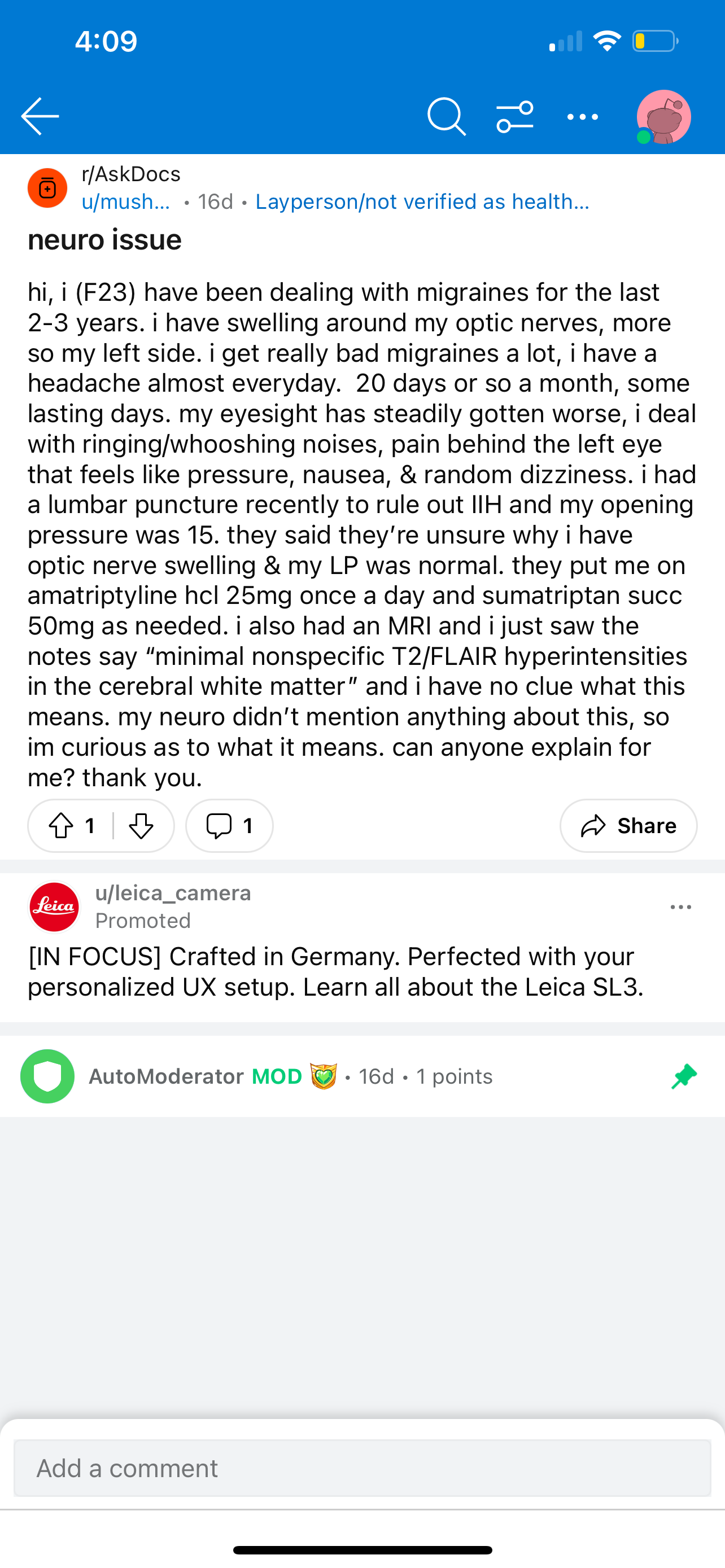725x1568 pixels.
Task: Open the promoted Leica SL3 ad
Action: pos(336,971)
